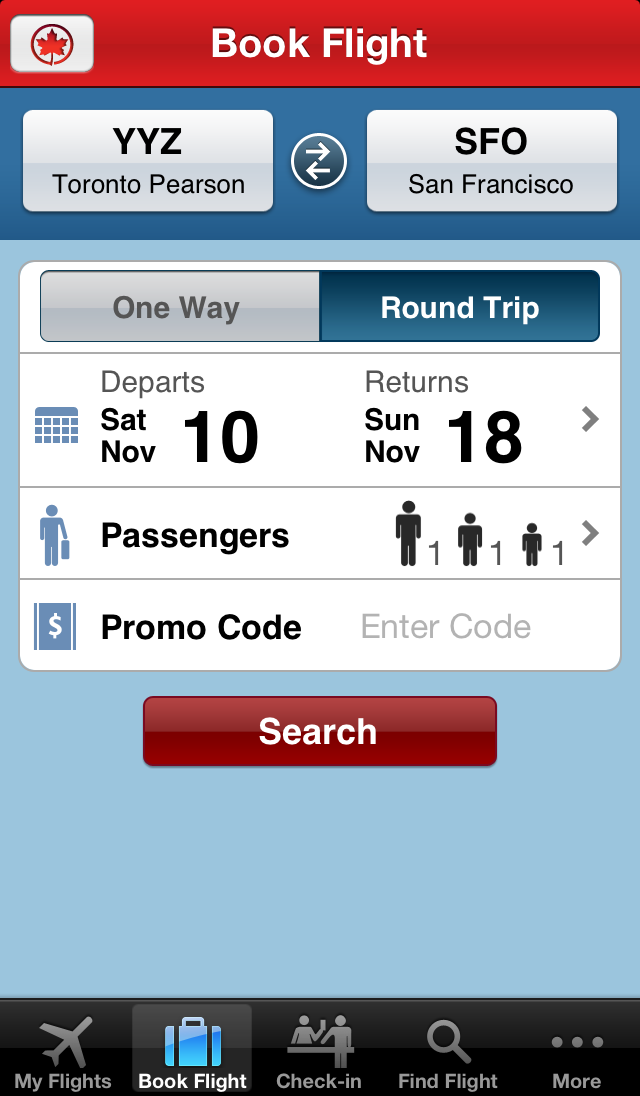Edit the number of Passengers

pos(320,534)
